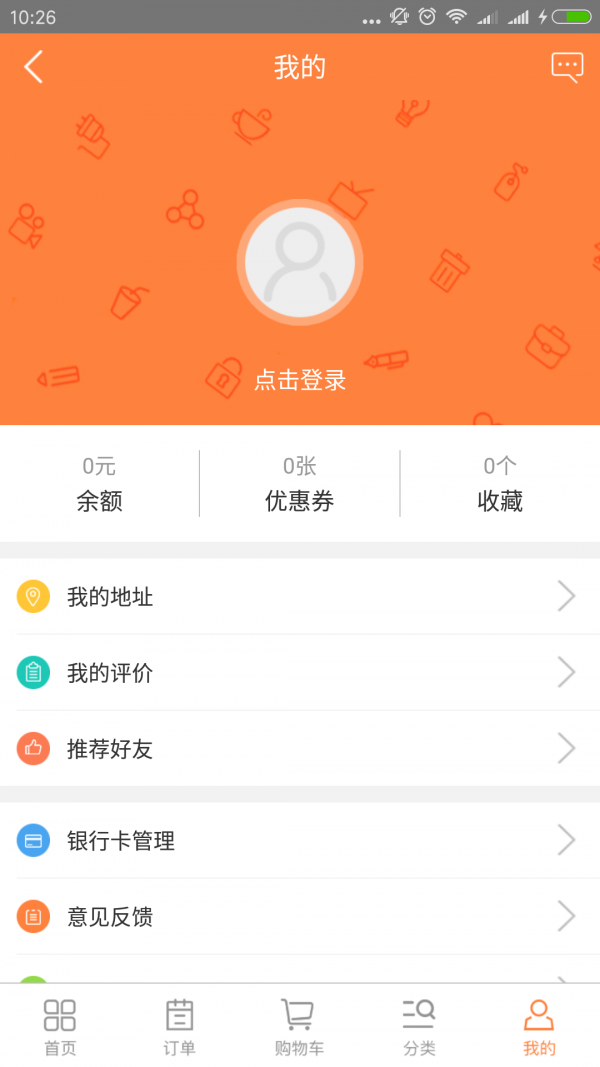The height and width of the screenshot is (1067, 600).
Task: Switch to the 订单 orders tab
Action: click(x=180, y=1027)
